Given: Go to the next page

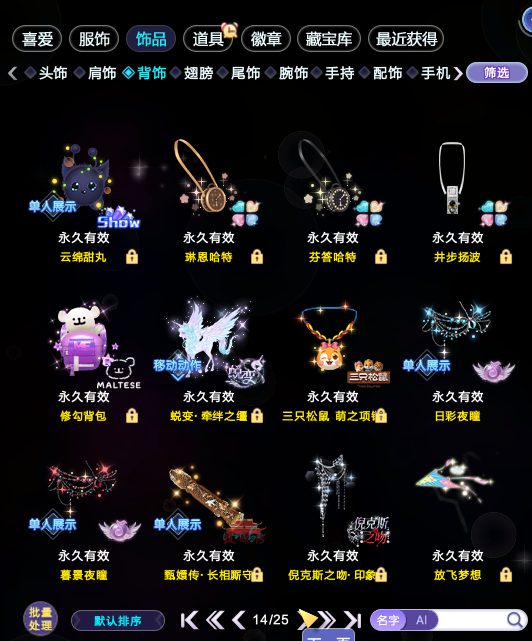Looking at the screenshot, I should click(x=307, y=619).
